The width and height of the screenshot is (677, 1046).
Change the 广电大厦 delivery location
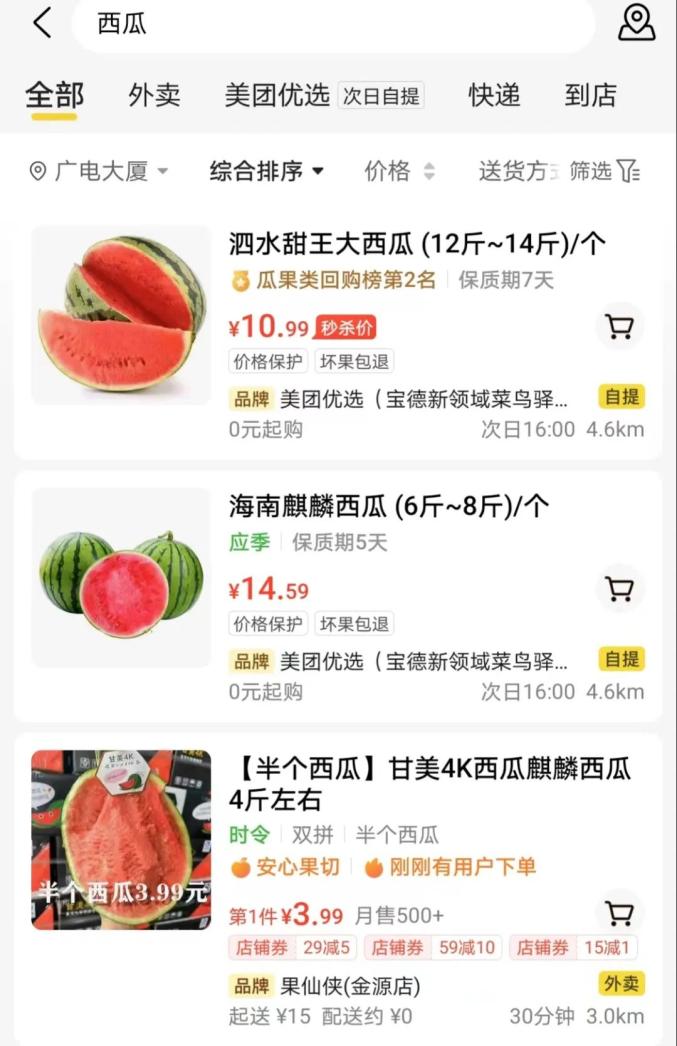click(x=99, y=171)
